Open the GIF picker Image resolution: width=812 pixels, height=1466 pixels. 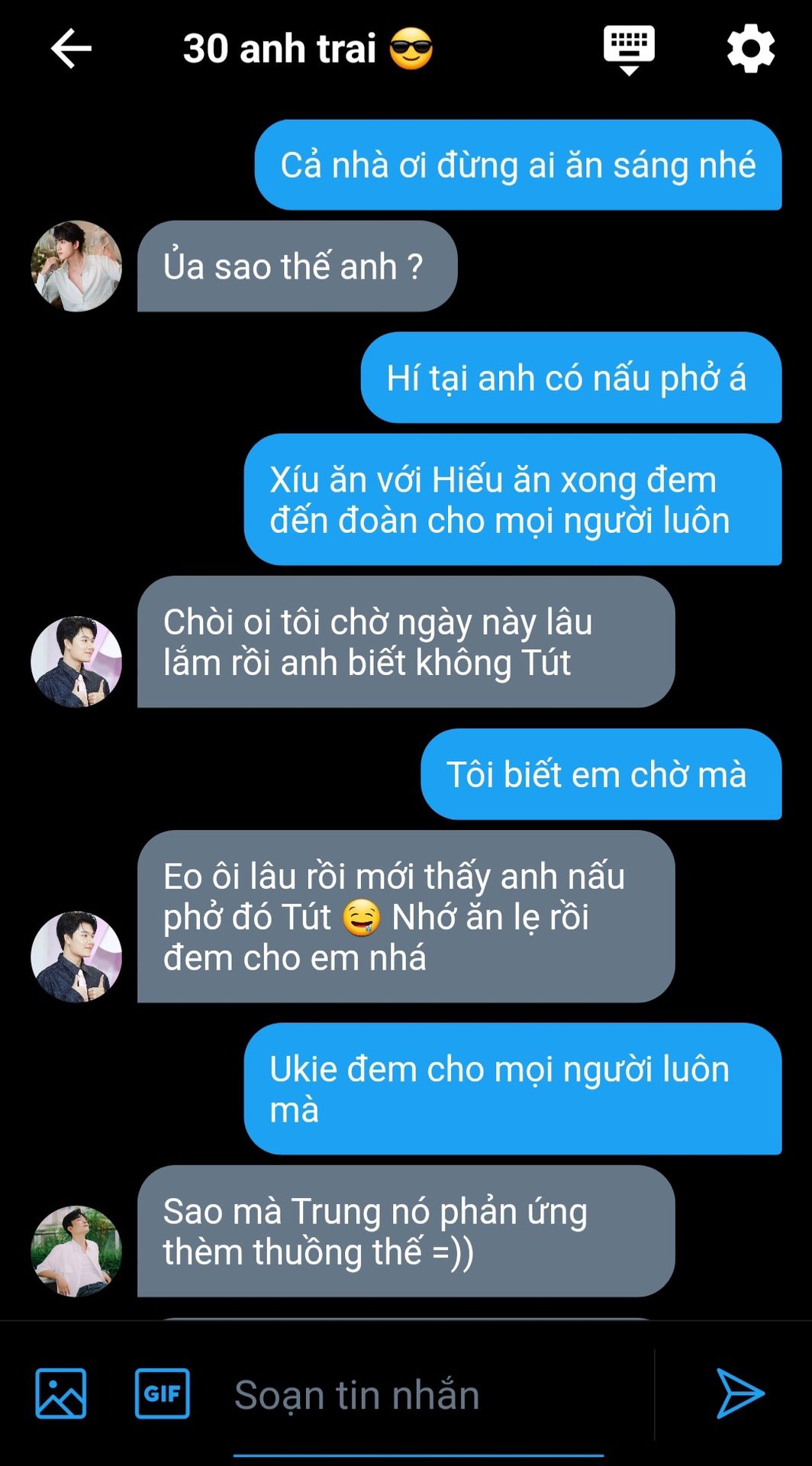[x=162, y=1393]
